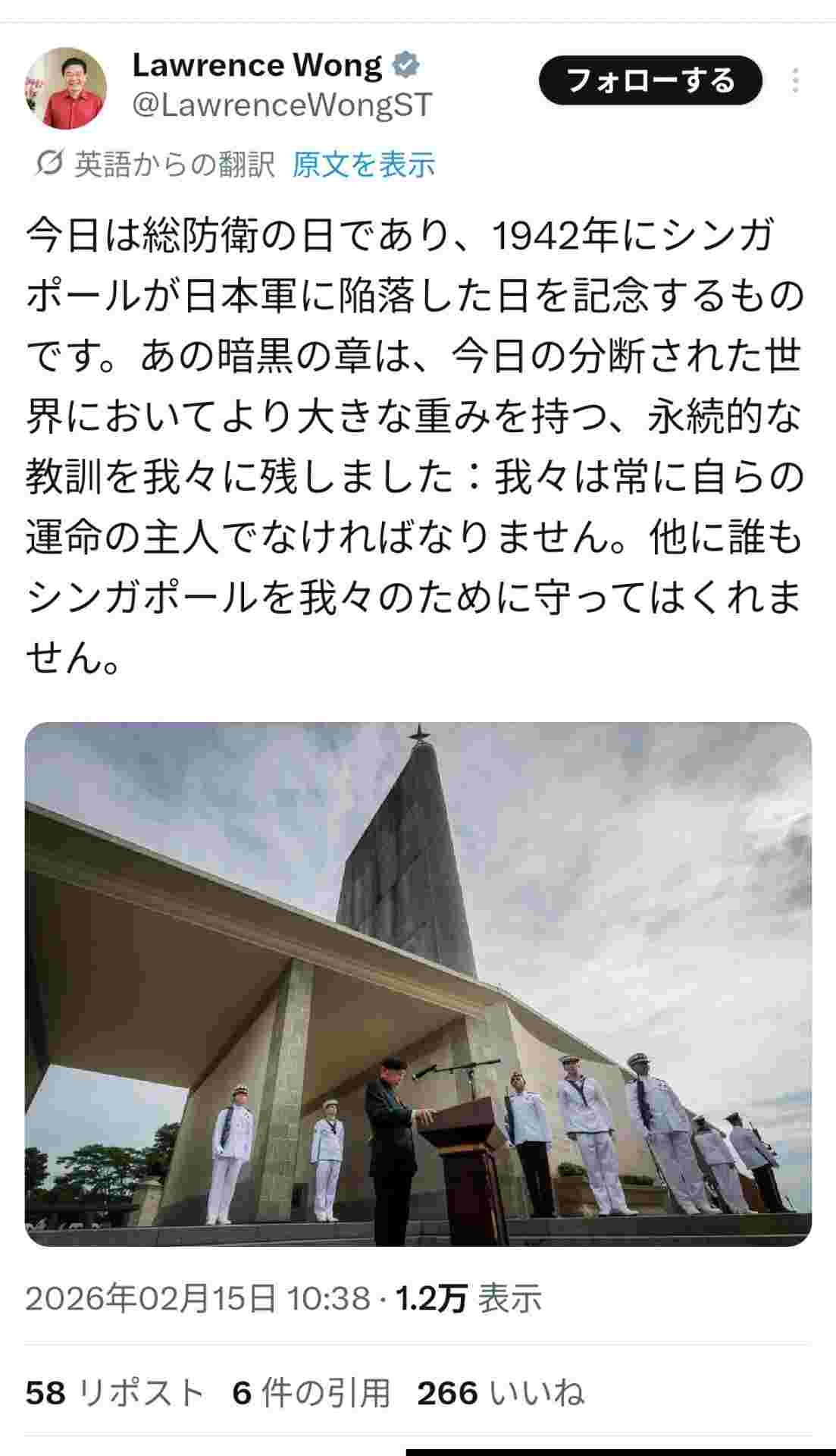836x1456 pixels.
Task: Tap the フォローする follow button
Action: coord(650,80)
